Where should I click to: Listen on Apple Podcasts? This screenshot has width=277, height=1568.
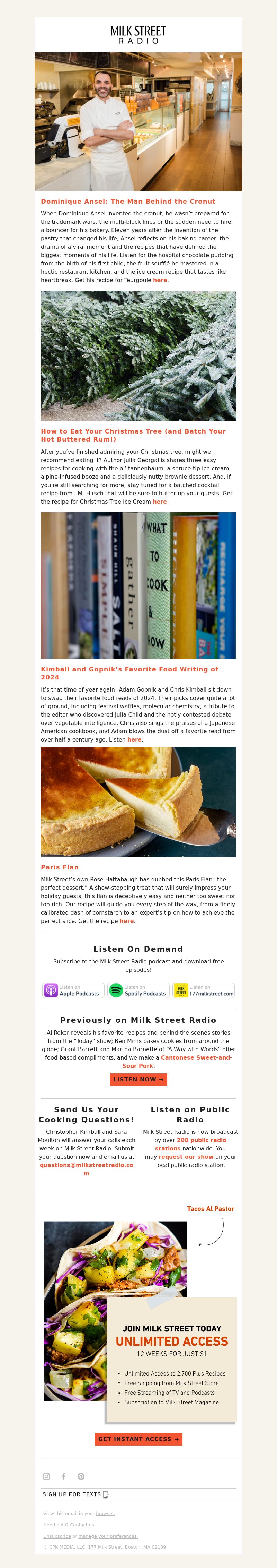tap(73, 990)
